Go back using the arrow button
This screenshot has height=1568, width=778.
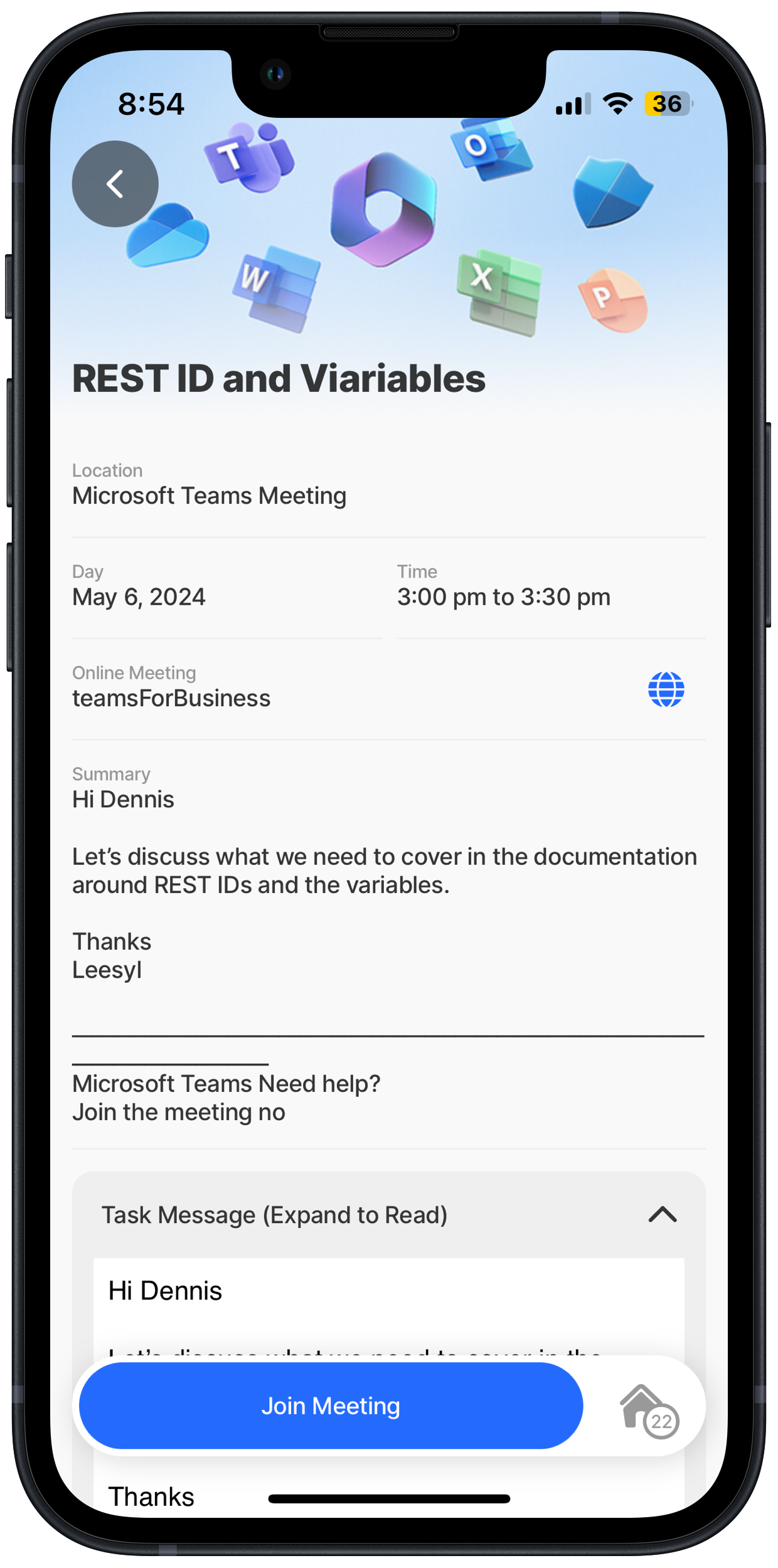(x=115, y=184)
